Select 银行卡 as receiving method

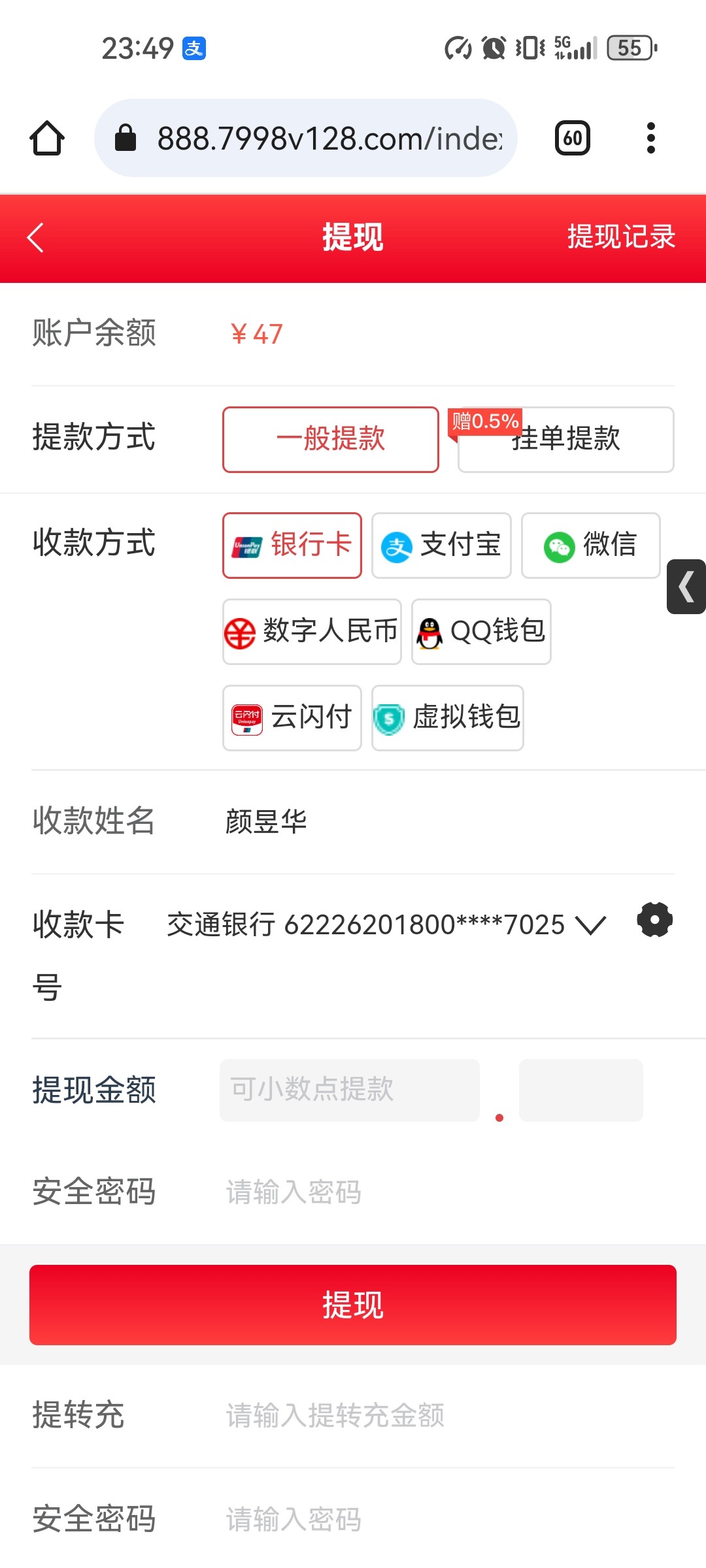tap(292, 546)
